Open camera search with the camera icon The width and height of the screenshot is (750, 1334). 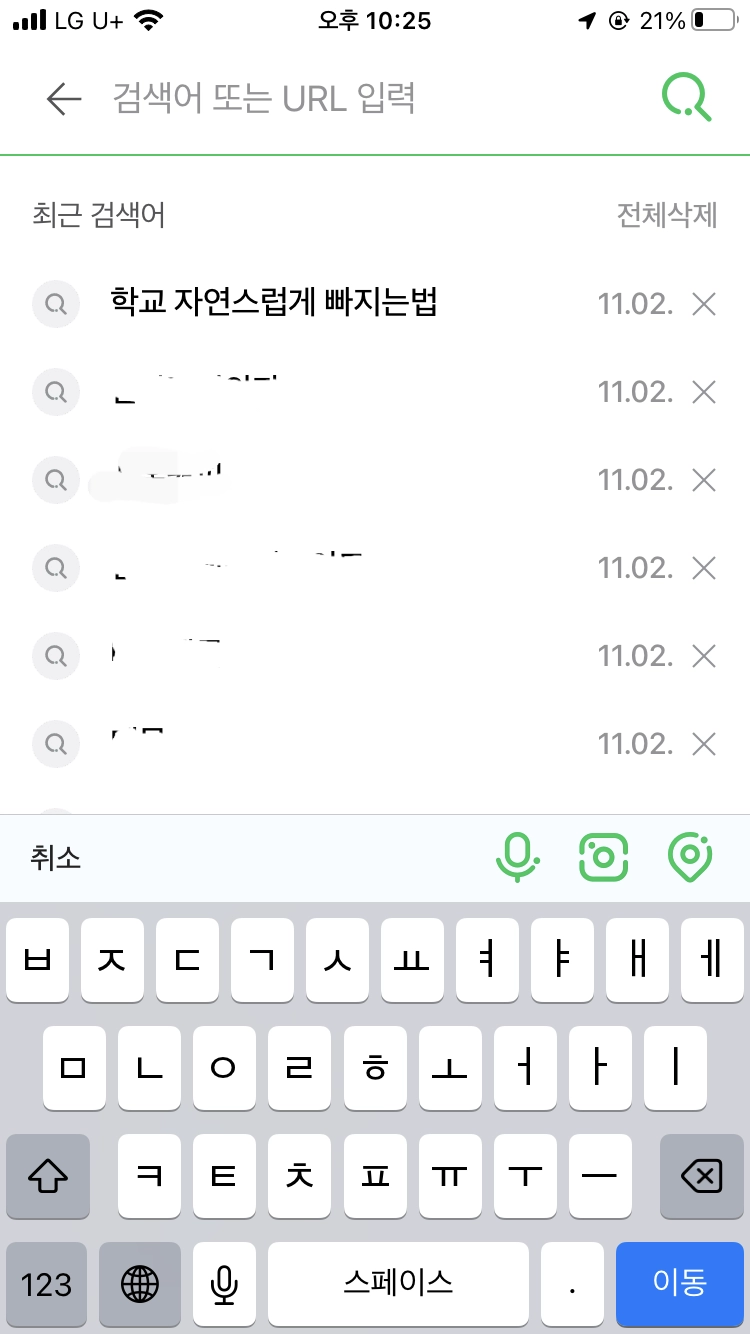click(x=603, y=857)
